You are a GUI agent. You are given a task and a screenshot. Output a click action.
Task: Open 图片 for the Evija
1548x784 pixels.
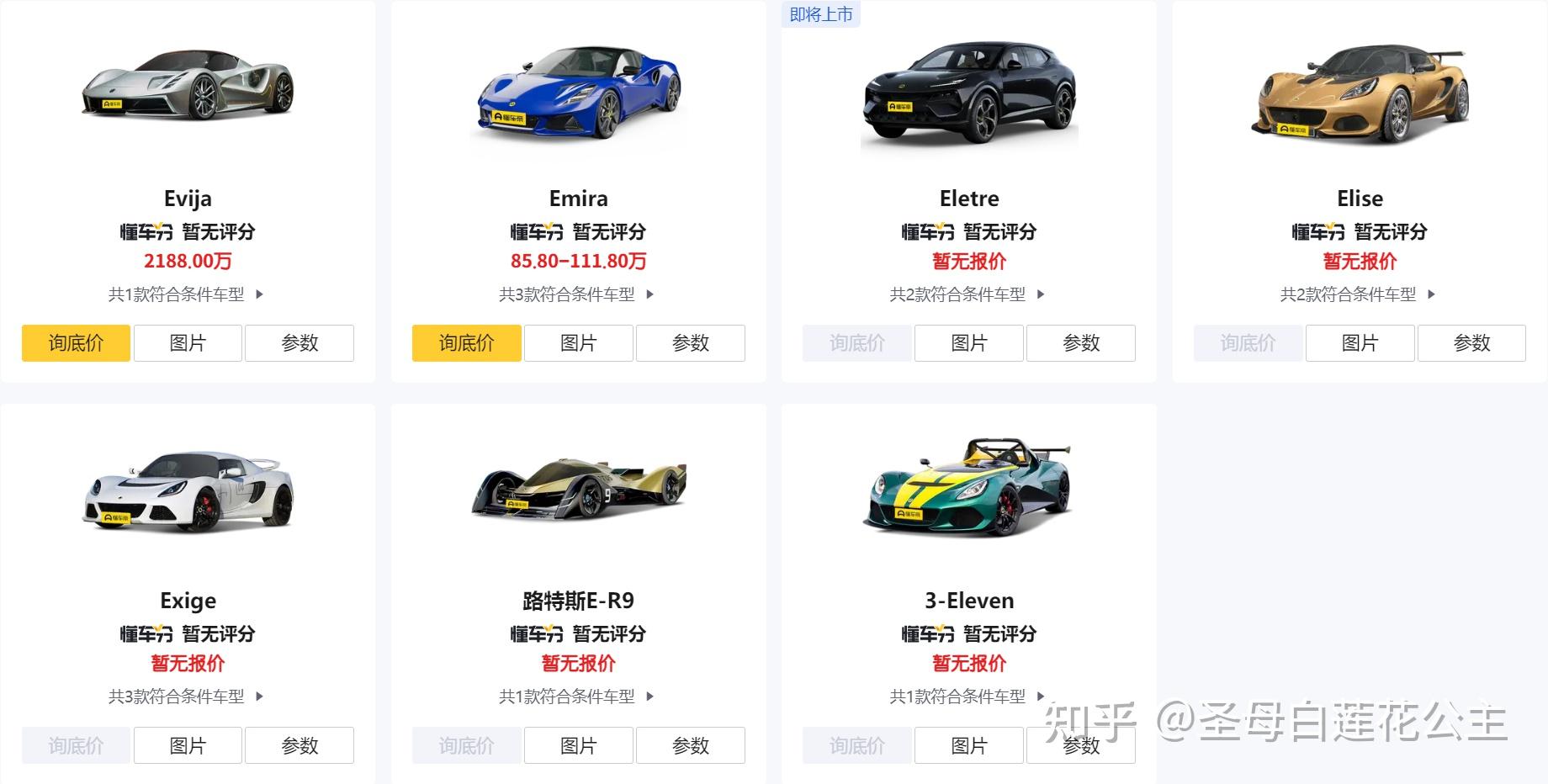click(188, 343)
